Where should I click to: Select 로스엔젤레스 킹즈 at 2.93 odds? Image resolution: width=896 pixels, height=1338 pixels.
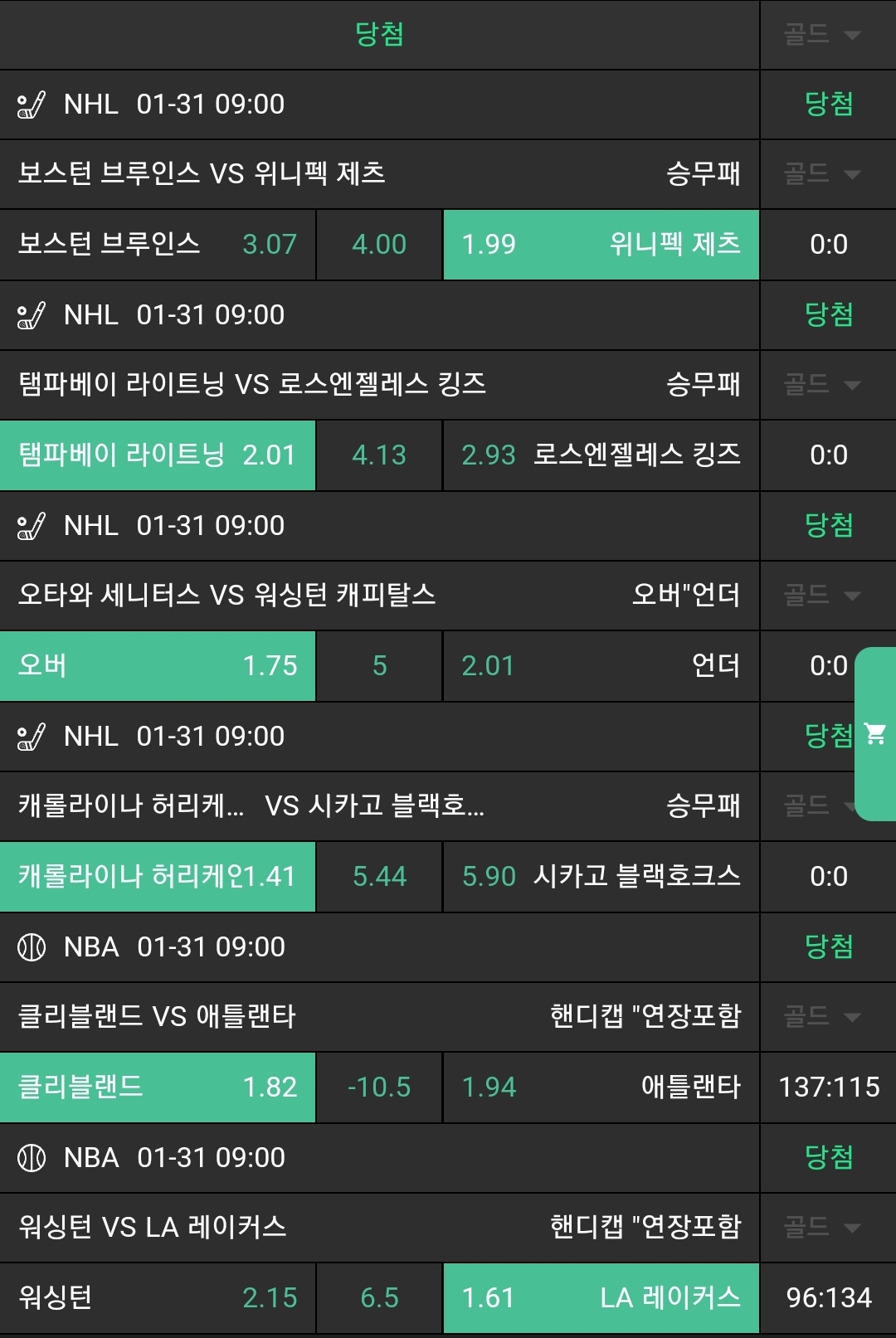pyautogui.click(x=601, y=455)
